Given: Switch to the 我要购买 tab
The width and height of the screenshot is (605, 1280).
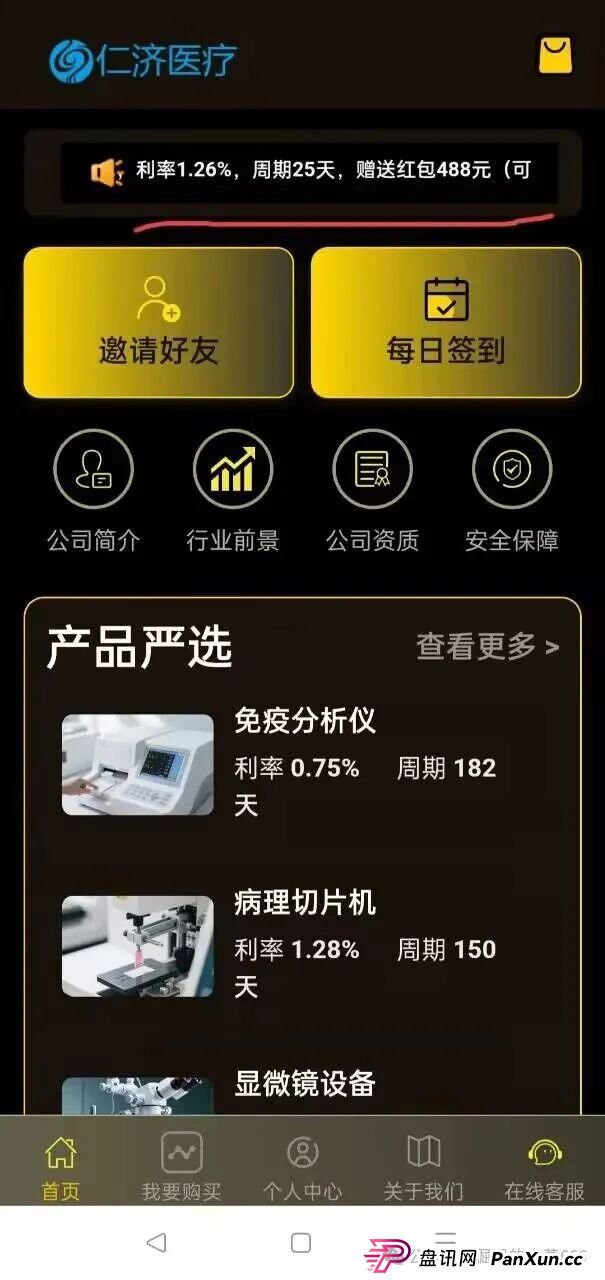Looking at the screenshot, I should (x=181, y=1167).
